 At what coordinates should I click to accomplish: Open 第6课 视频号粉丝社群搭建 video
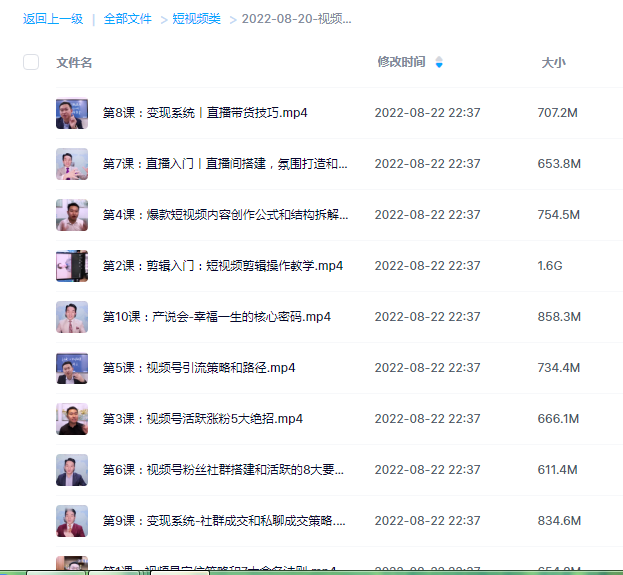(225, 470)
